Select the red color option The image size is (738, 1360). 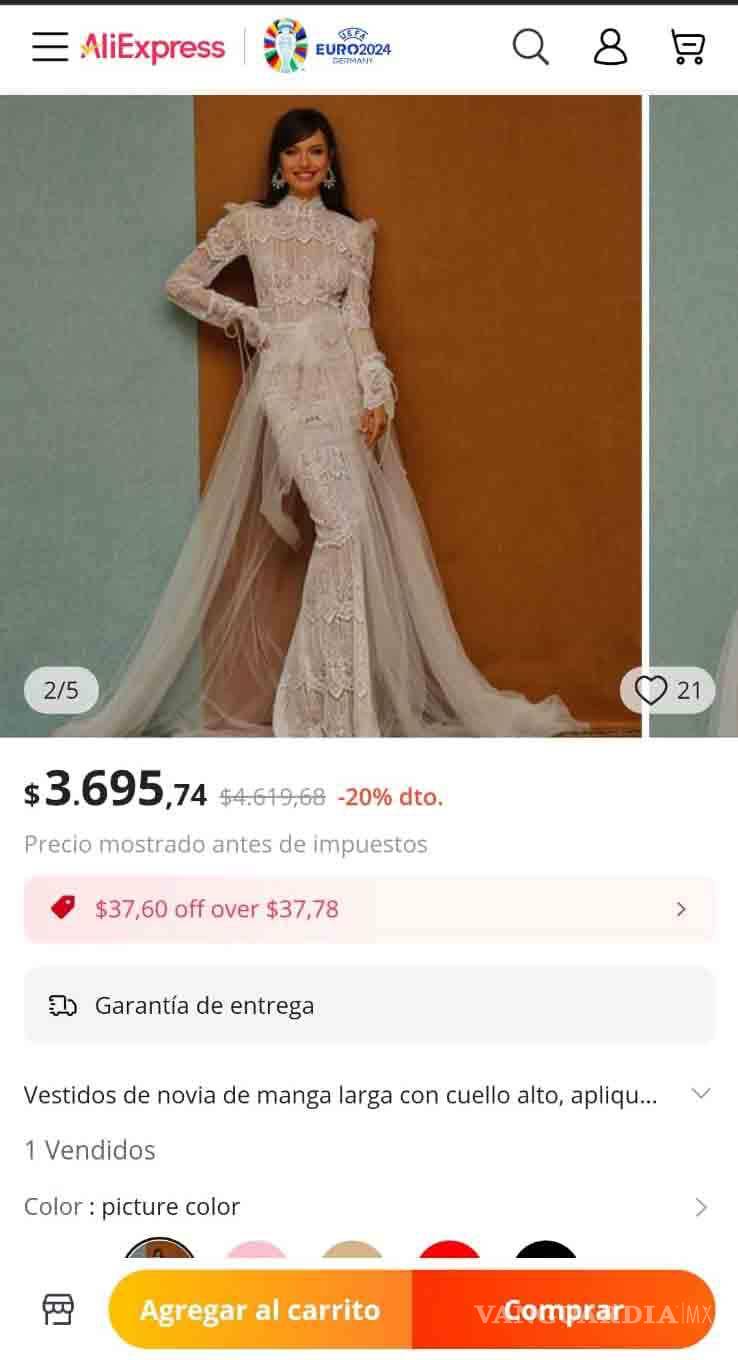click(x=447, y=1248)
